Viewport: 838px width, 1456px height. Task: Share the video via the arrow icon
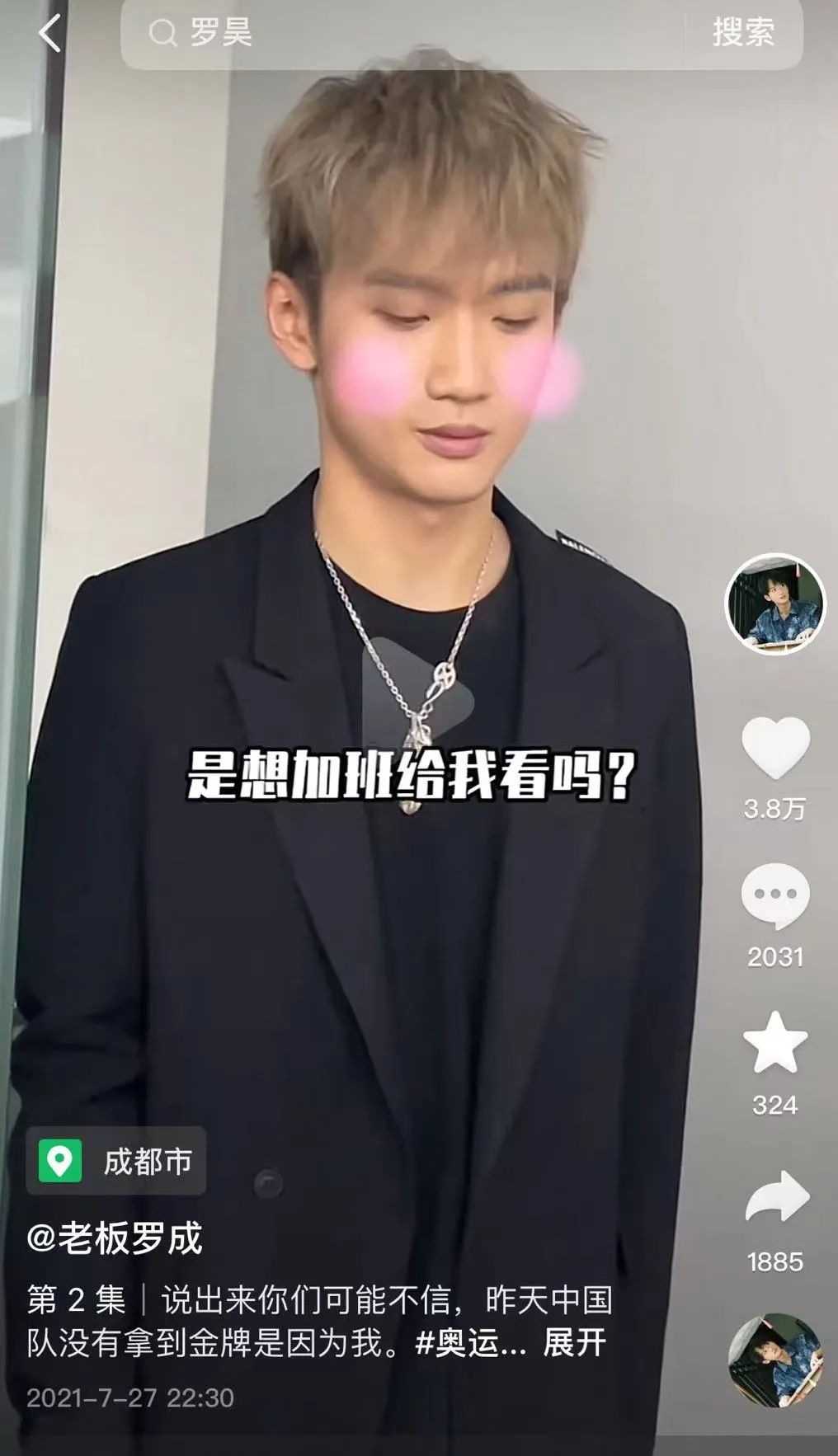click(777, 1195)
